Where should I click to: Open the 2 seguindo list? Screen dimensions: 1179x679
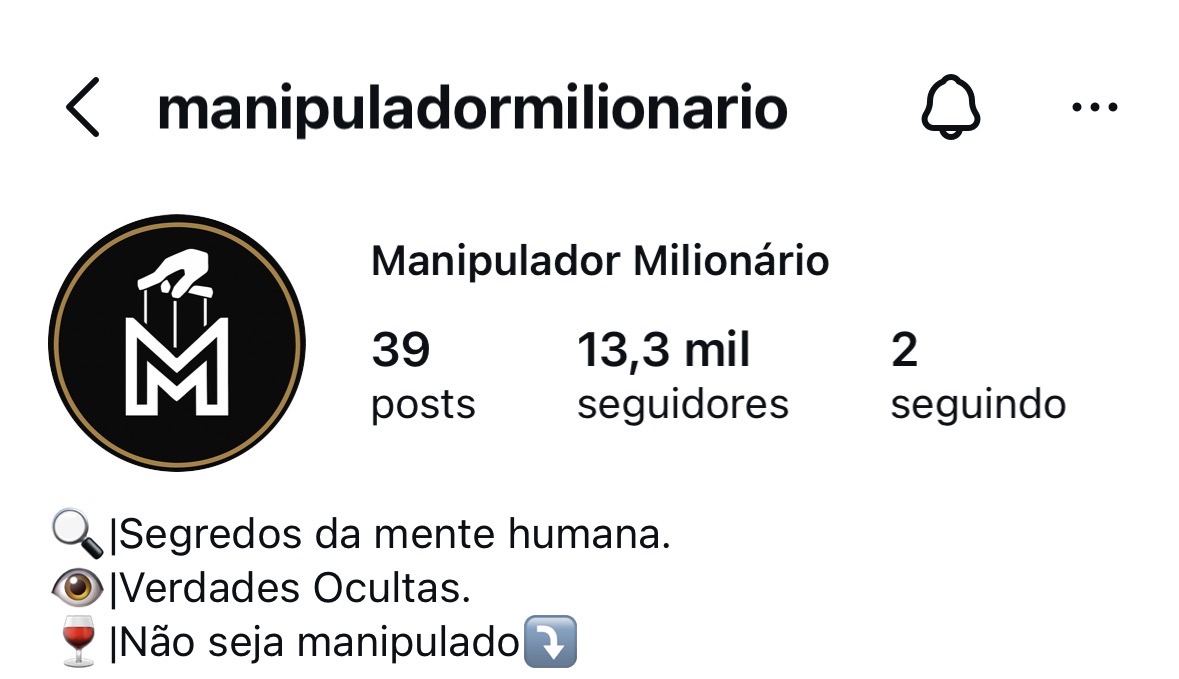coord(977,377)
